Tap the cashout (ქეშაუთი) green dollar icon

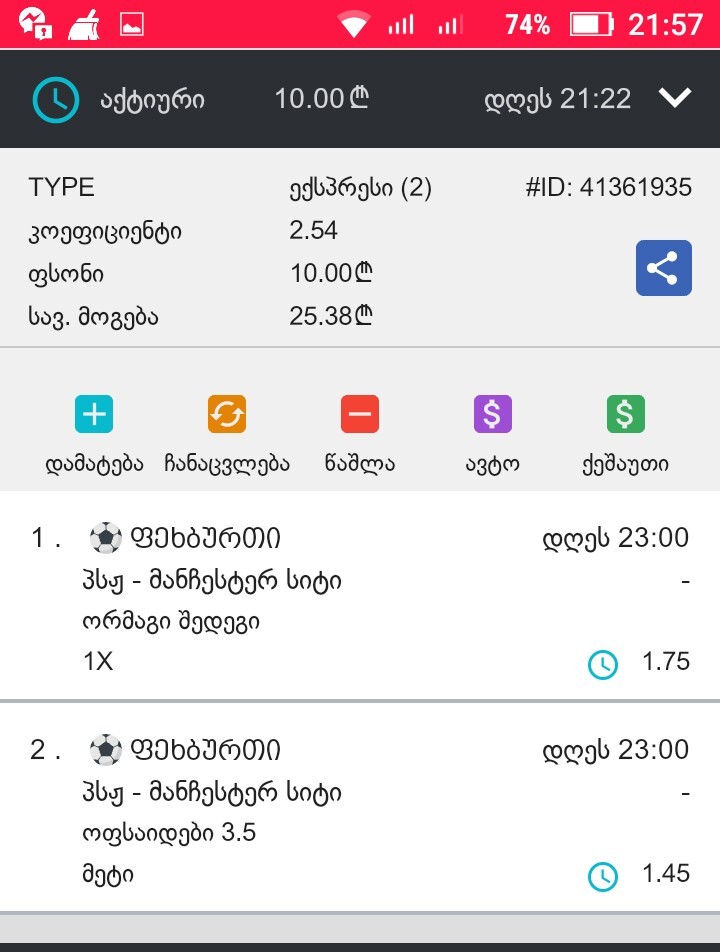pos(624,413)
